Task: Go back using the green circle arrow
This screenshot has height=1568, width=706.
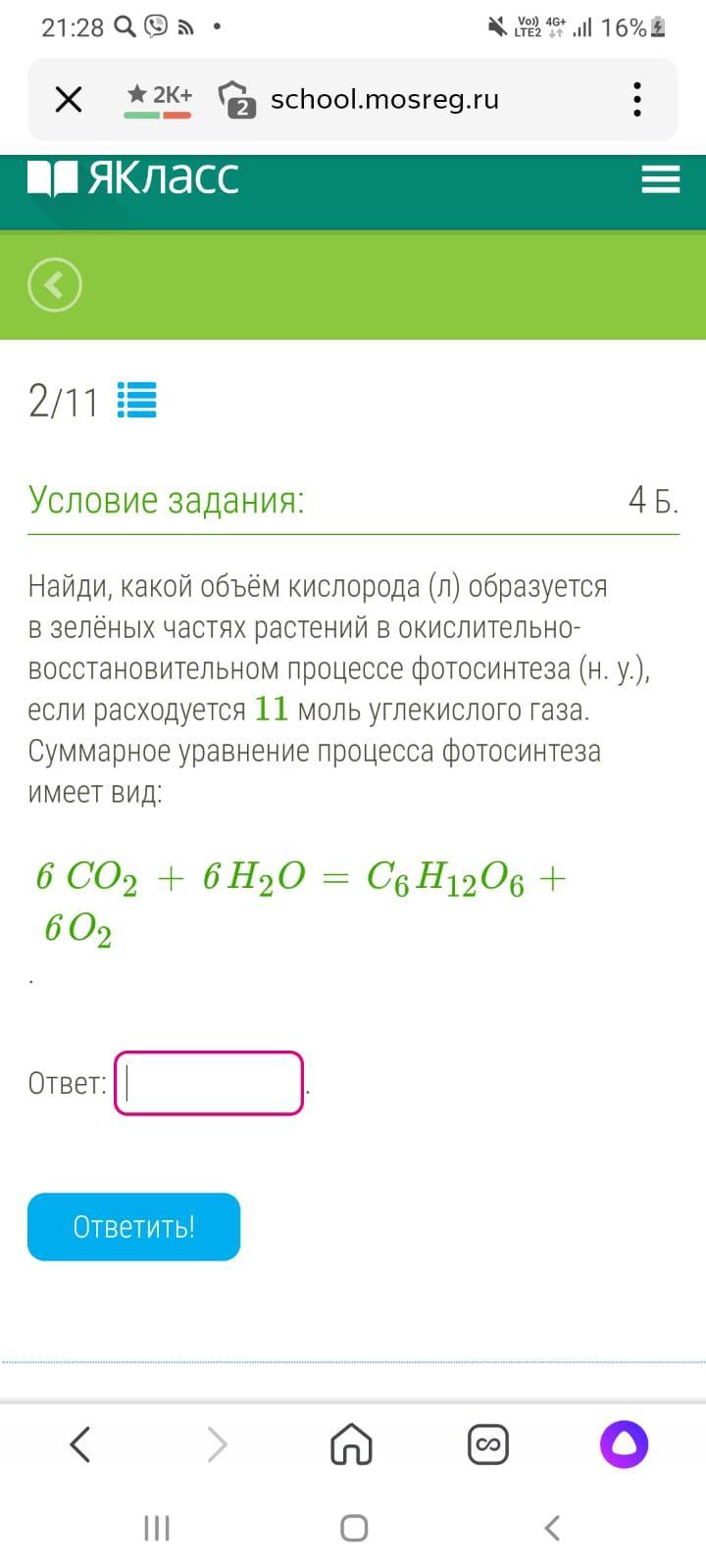Action: click(x=55, y=285)
